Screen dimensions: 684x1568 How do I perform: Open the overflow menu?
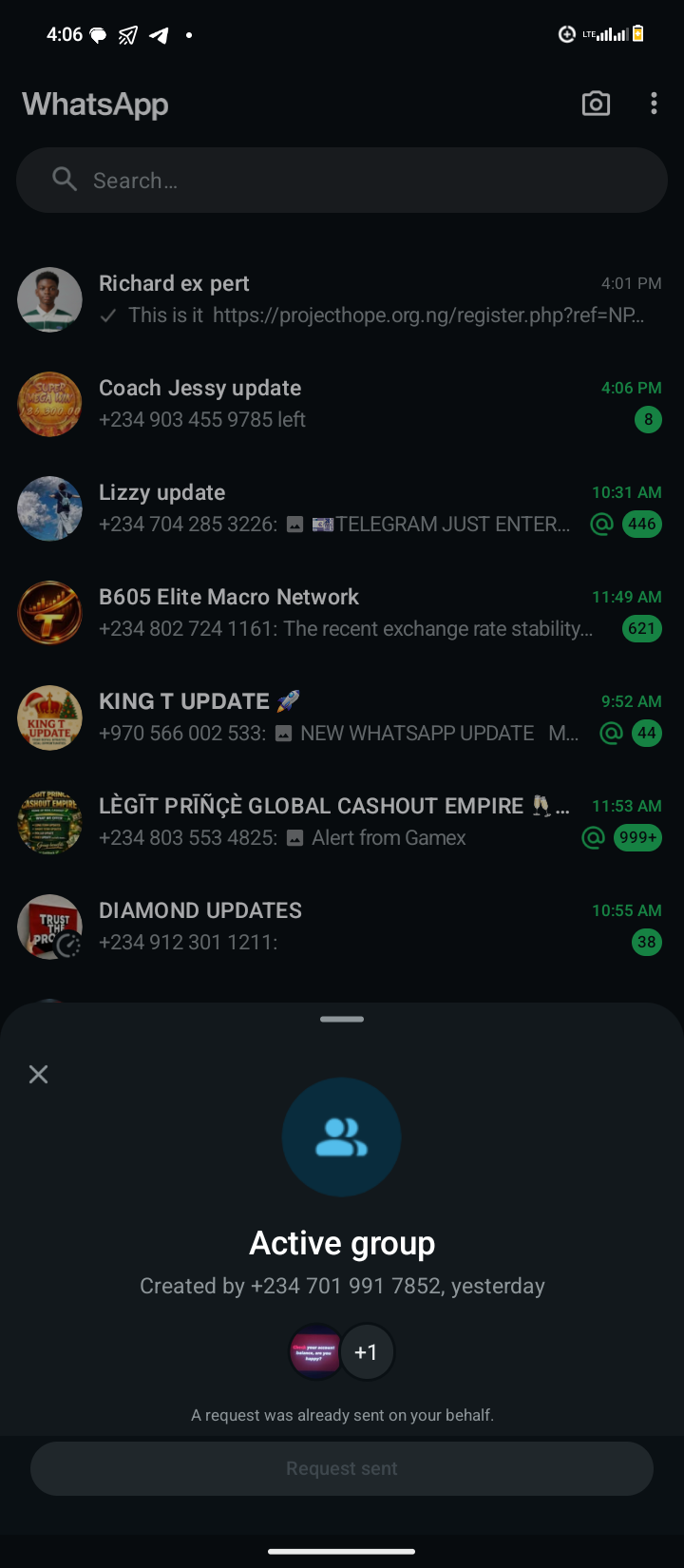click(654, 104)
